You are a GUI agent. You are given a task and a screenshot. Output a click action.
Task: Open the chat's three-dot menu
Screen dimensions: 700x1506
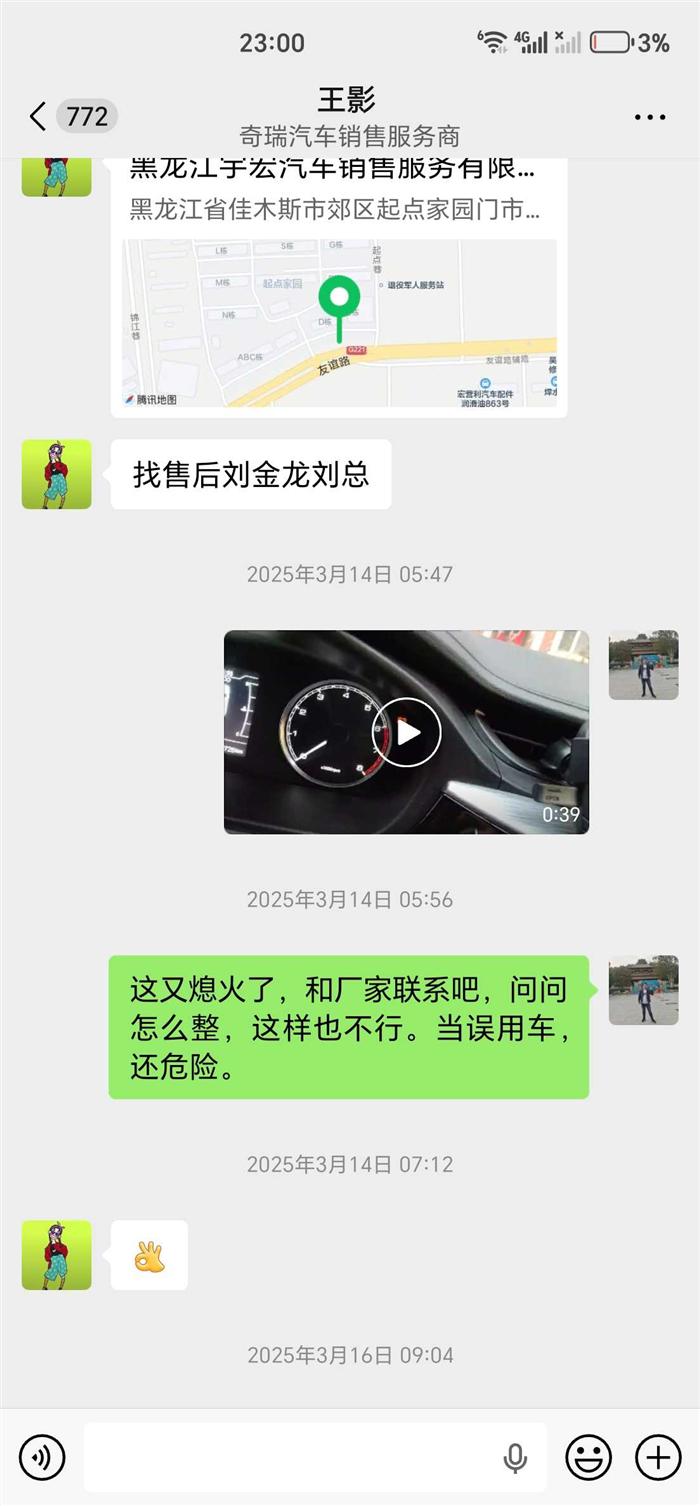[x=650, y=117]
